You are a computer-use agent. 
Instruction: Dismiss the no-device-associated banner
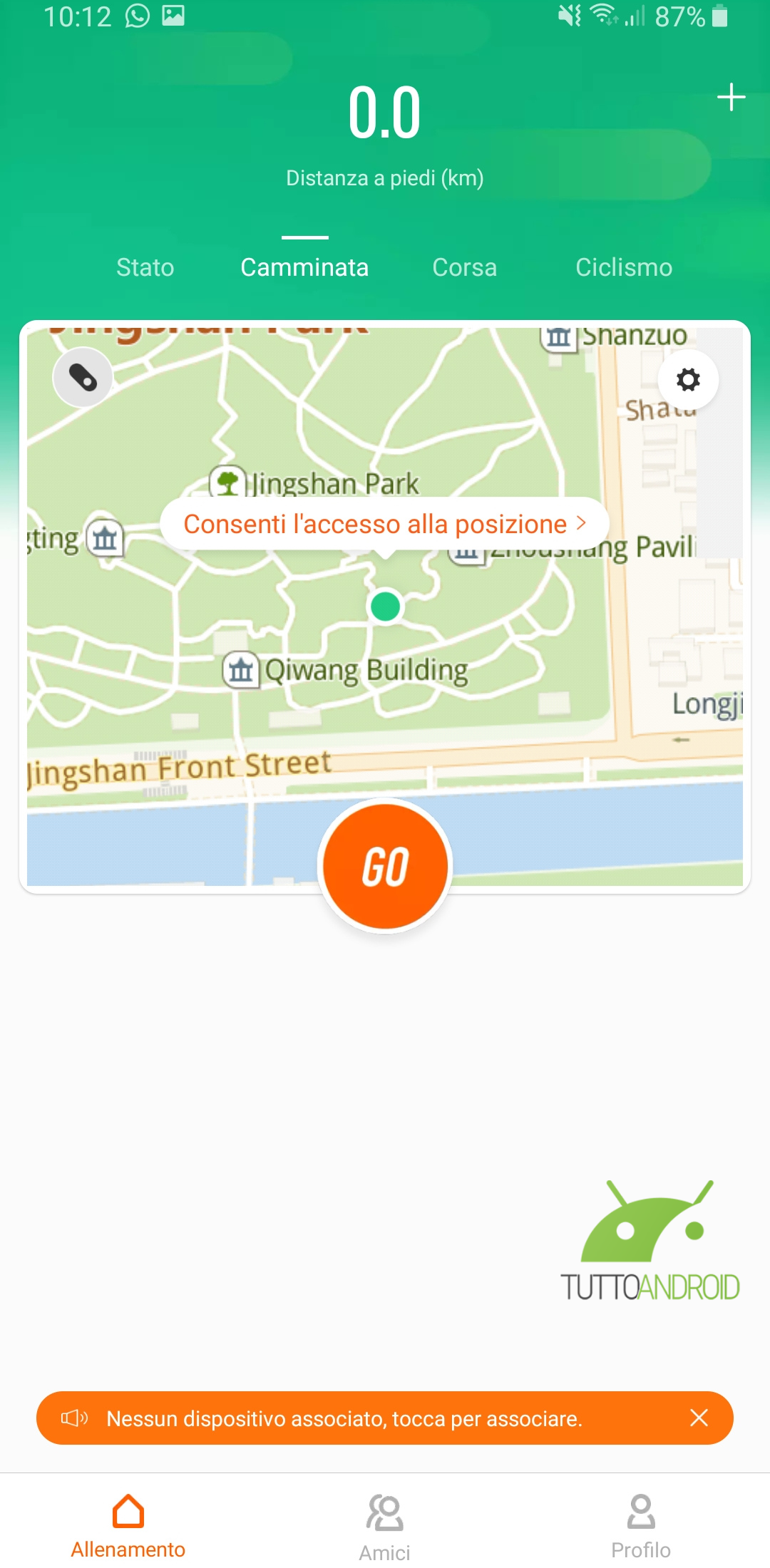click(x=699, y=1418)
